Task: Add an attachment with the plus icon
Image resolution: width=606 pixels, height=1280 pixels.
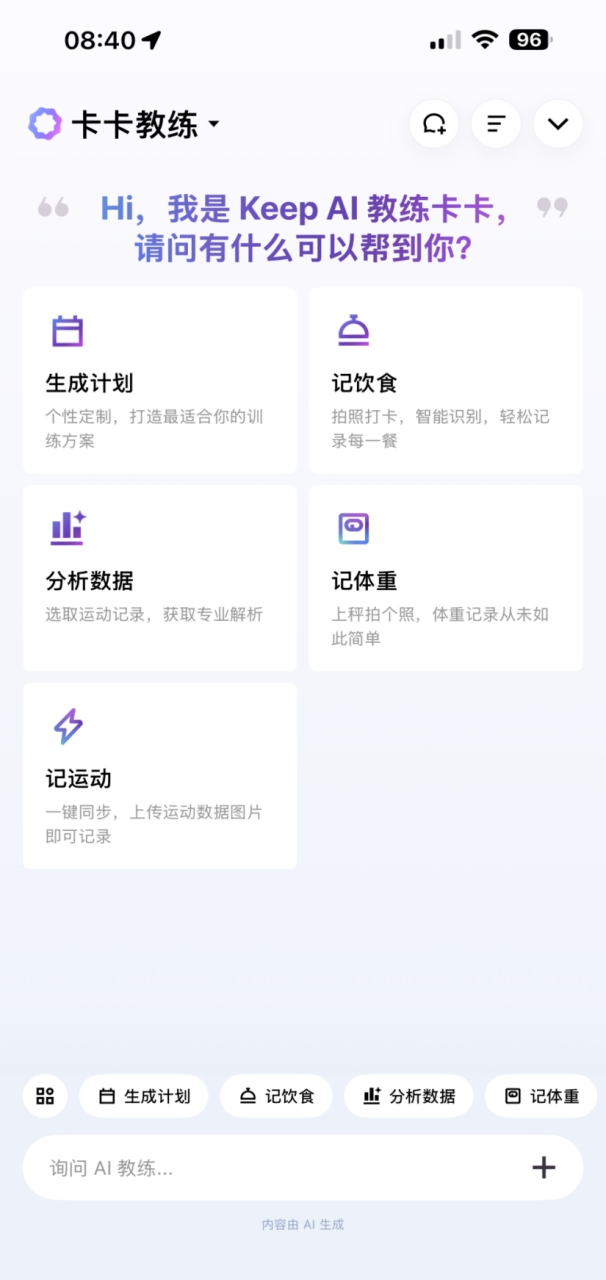Action: (x=543, y=1167)
